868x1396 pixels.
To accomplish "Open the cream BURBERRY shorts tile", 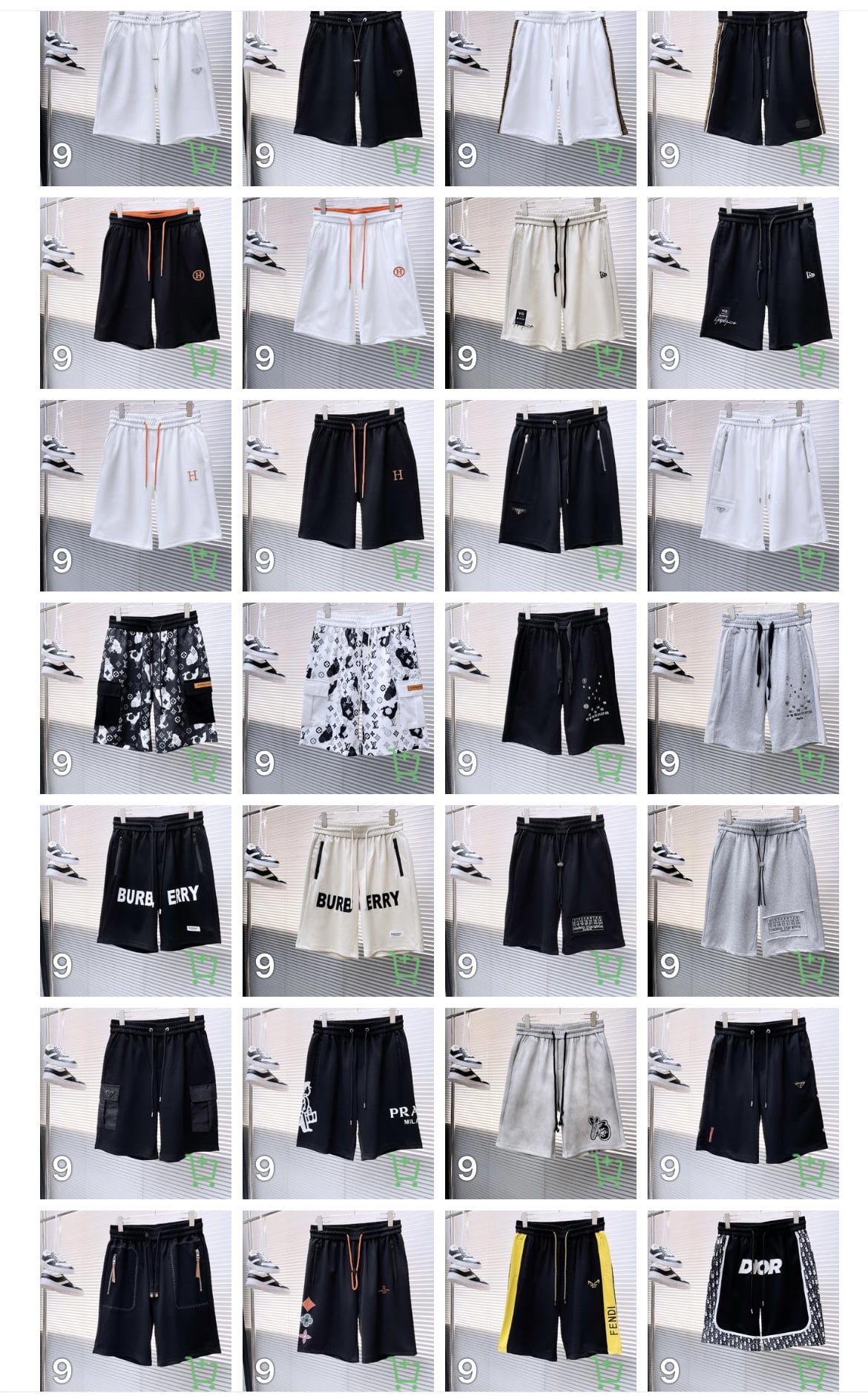I will click(338, 900).
